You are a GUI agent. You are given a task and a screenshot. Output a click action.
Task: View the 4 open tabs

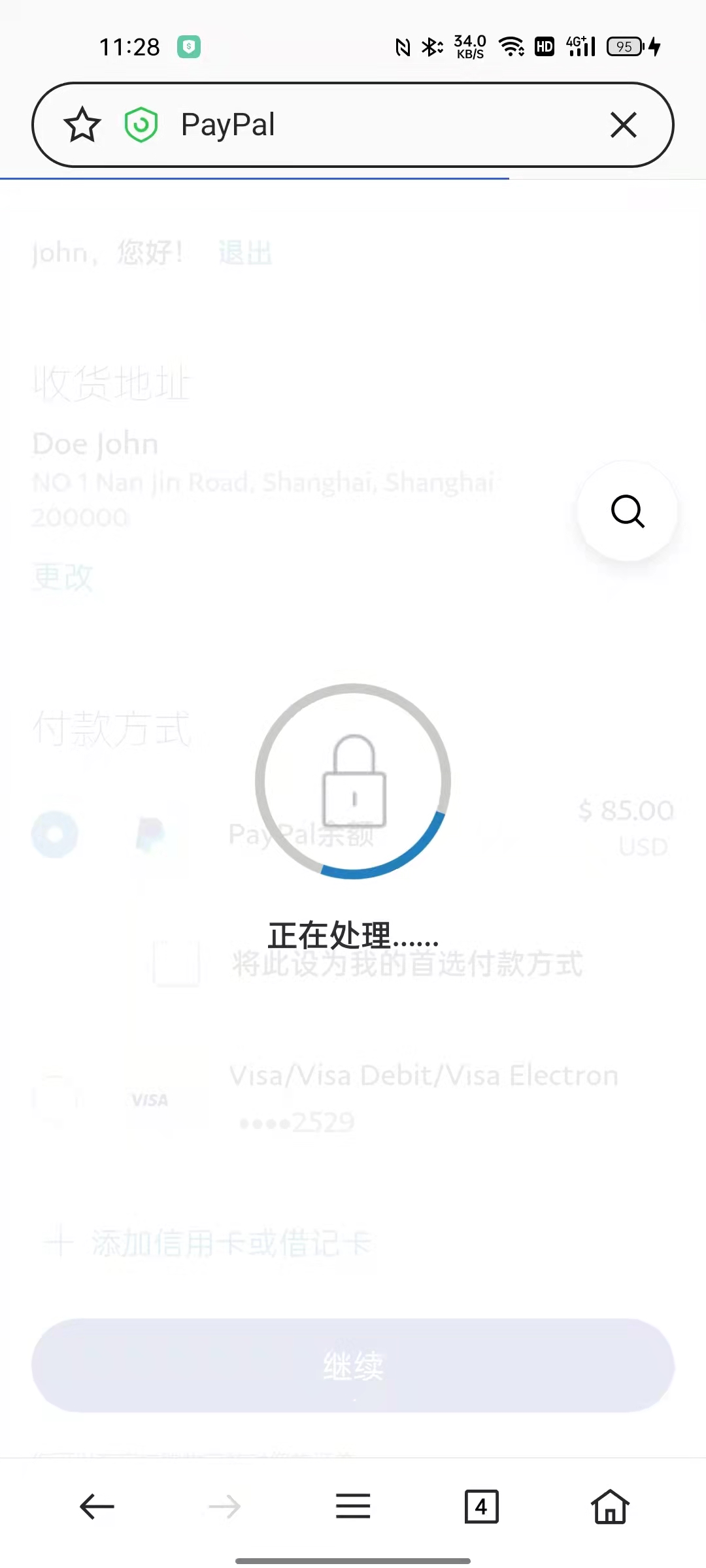coord(481,1507)
